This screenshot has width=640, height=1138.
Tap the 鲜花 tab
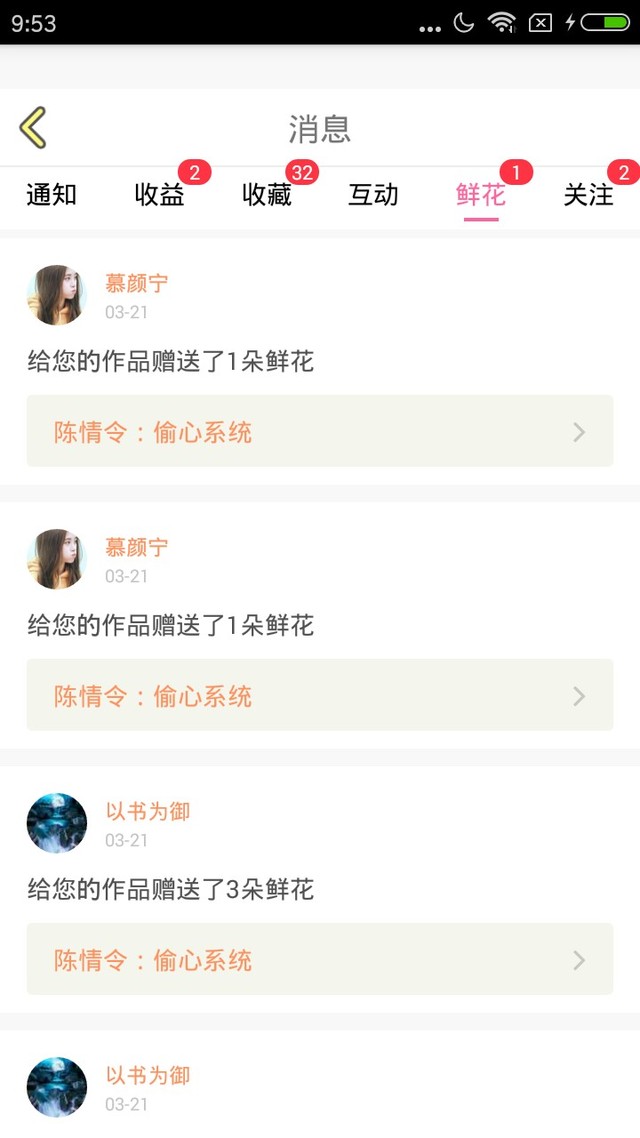pos(481,195)
